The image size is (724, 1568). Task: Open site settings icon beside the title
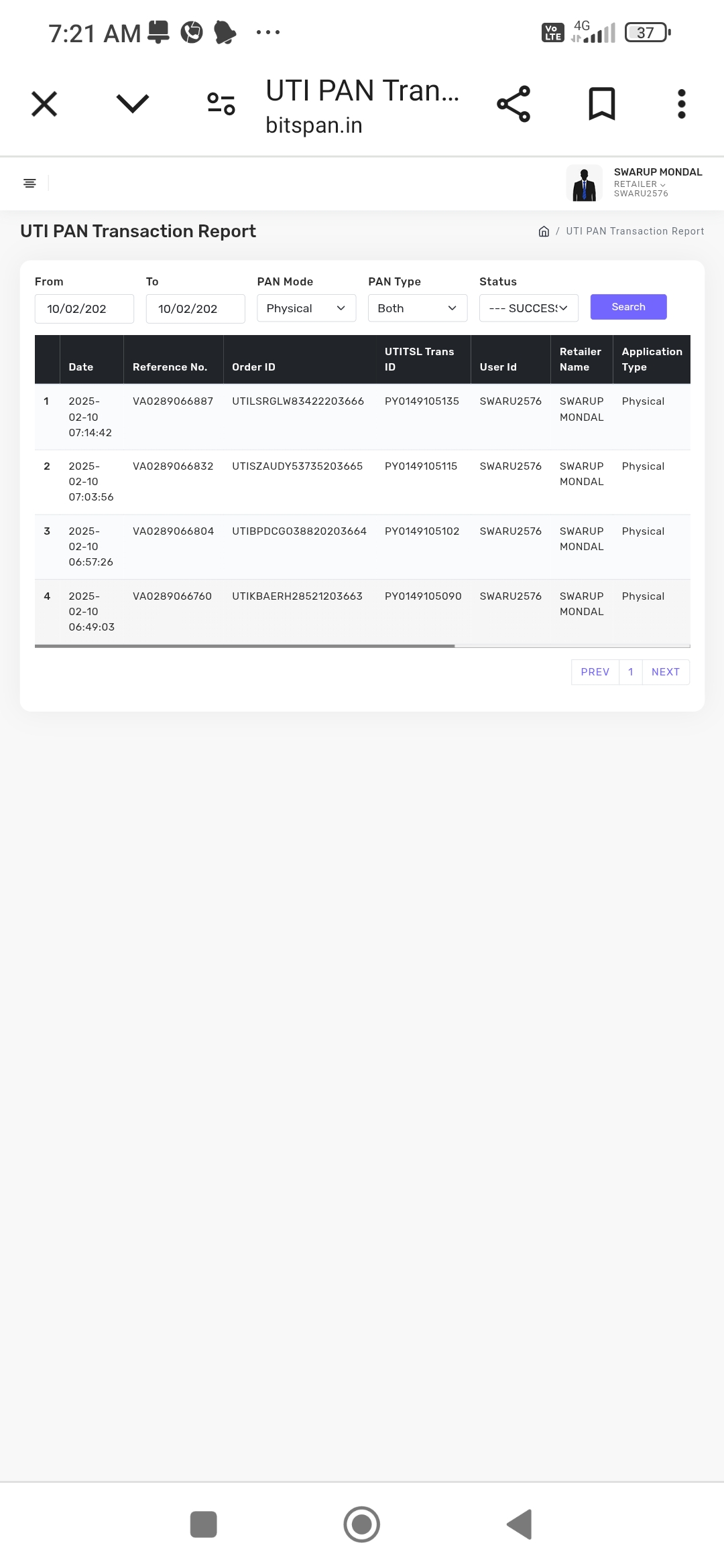point(221,104)
